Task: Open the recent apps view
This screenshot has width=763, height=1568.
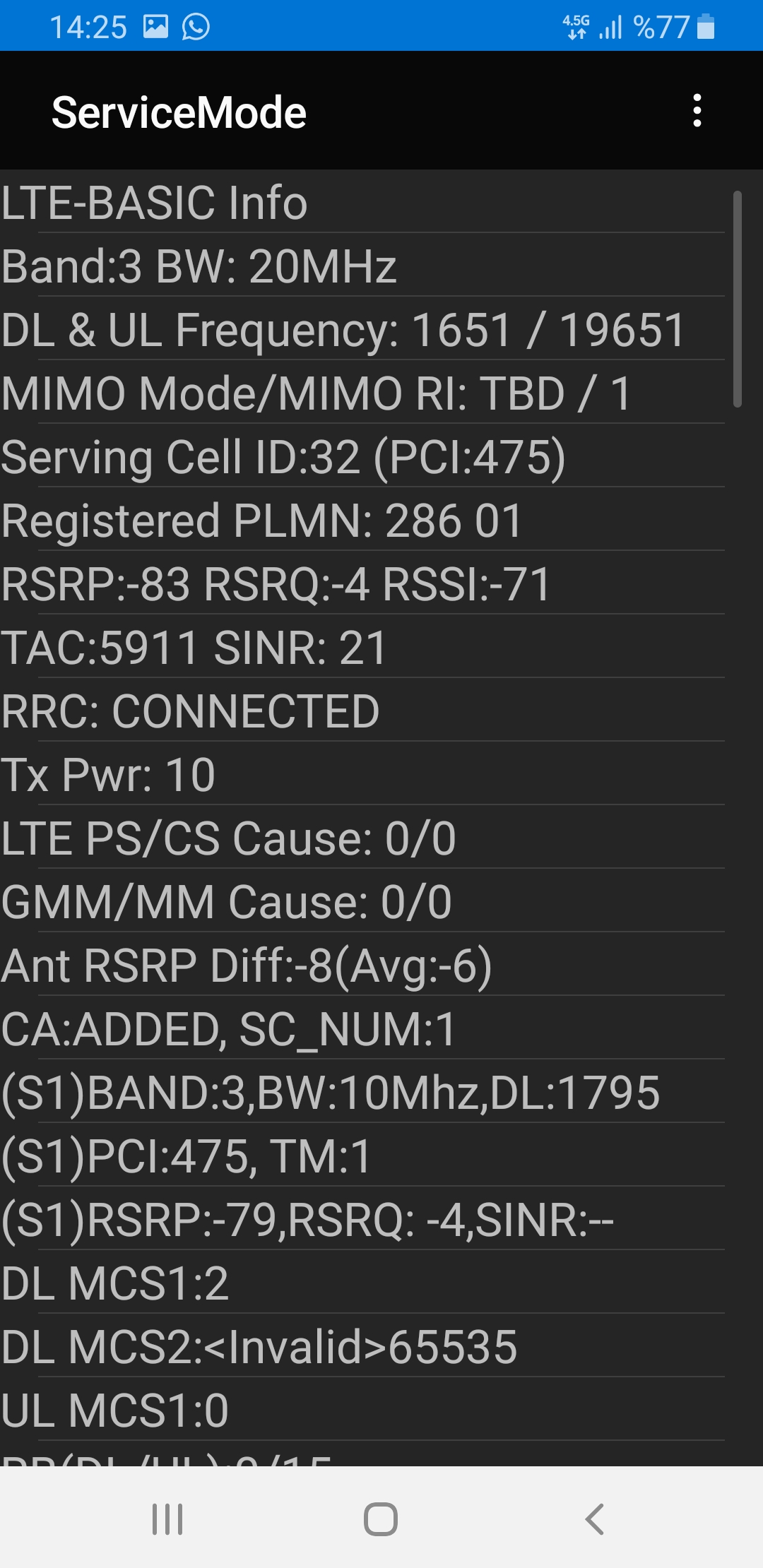Action: click(167, 1519)
